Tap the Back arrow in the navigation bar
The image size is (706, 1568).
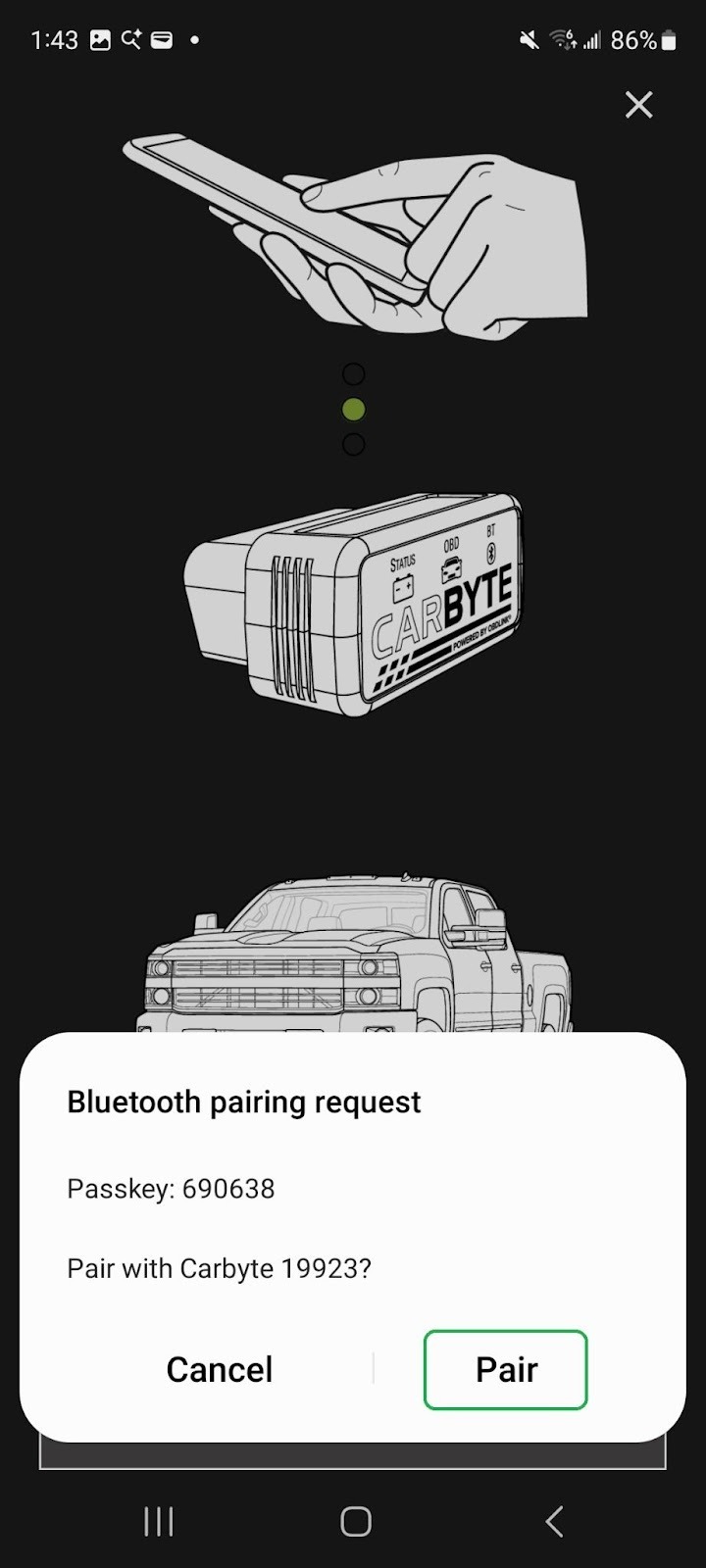552,1522
